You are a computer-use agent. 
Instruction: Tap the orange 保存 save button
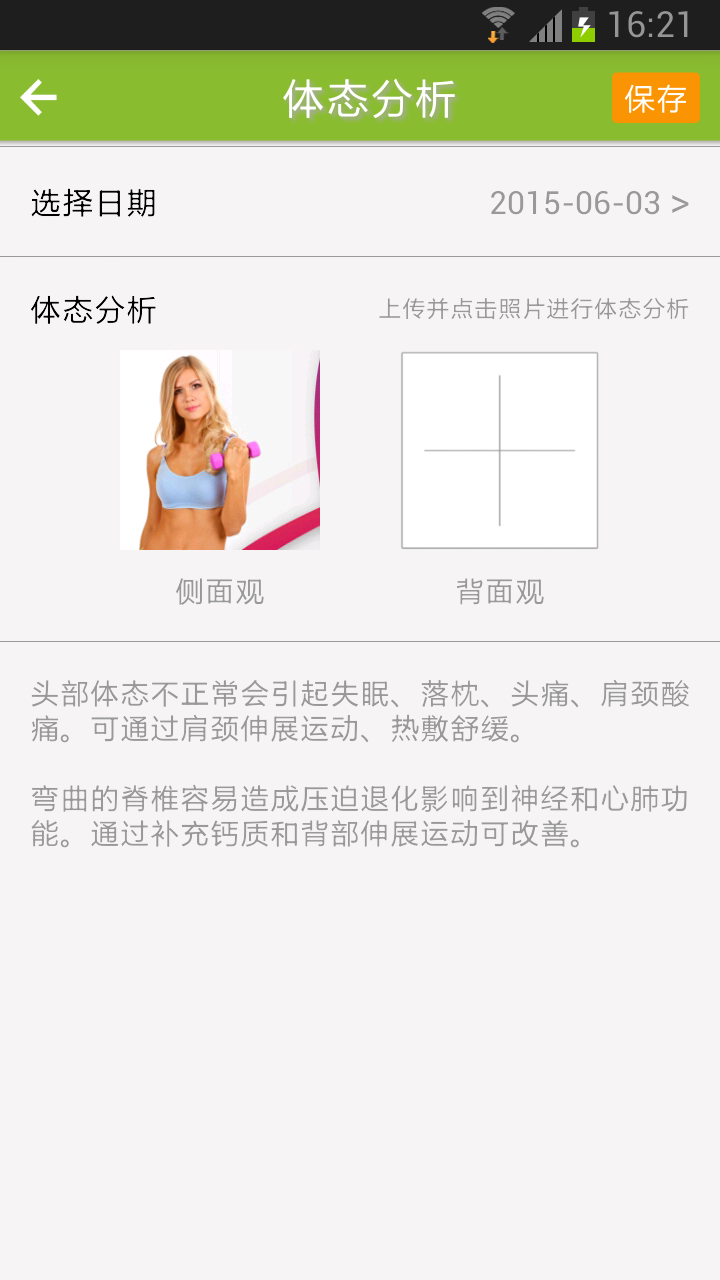pos(655,99)
